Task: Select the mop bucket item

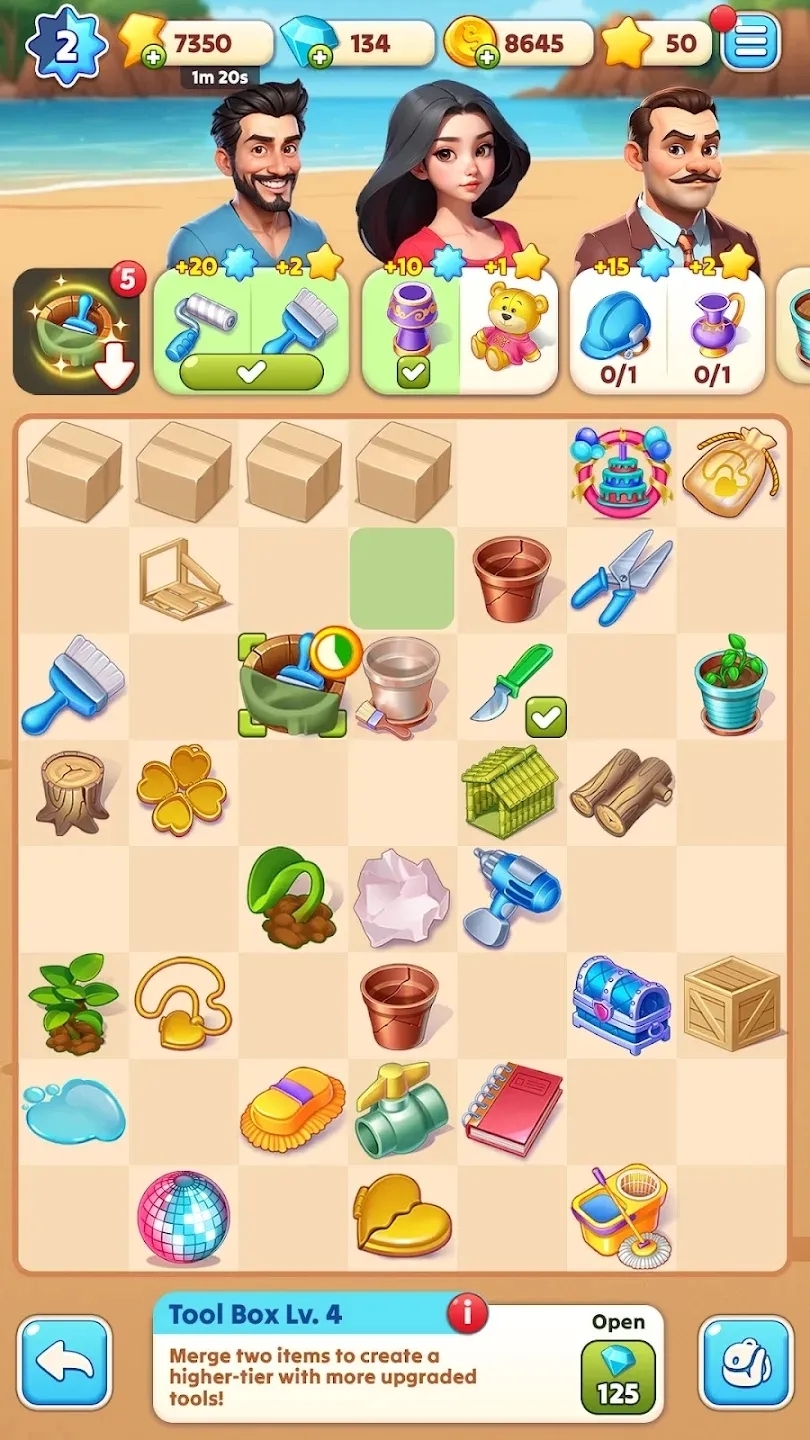Action: pos(621,1216)
